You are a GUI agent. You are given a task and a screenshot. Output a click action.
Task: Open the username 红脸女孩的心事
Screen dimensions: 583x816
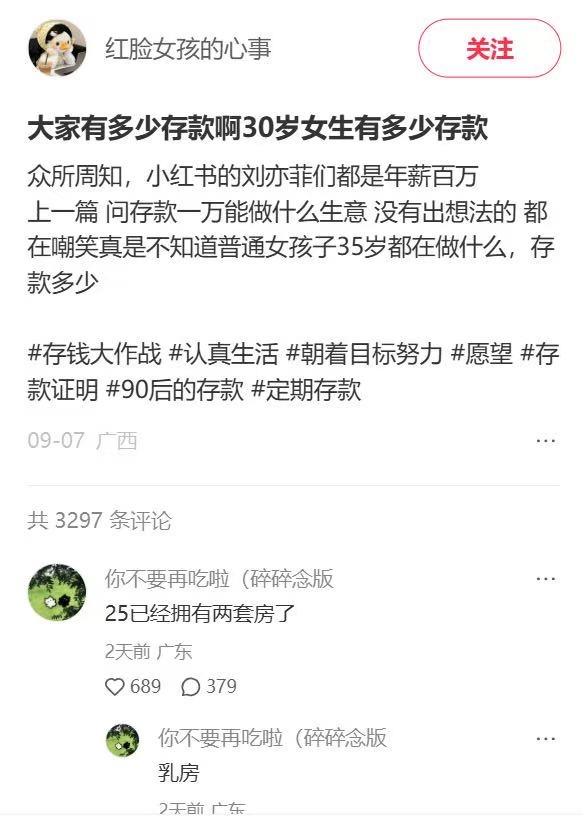(188, 49)
